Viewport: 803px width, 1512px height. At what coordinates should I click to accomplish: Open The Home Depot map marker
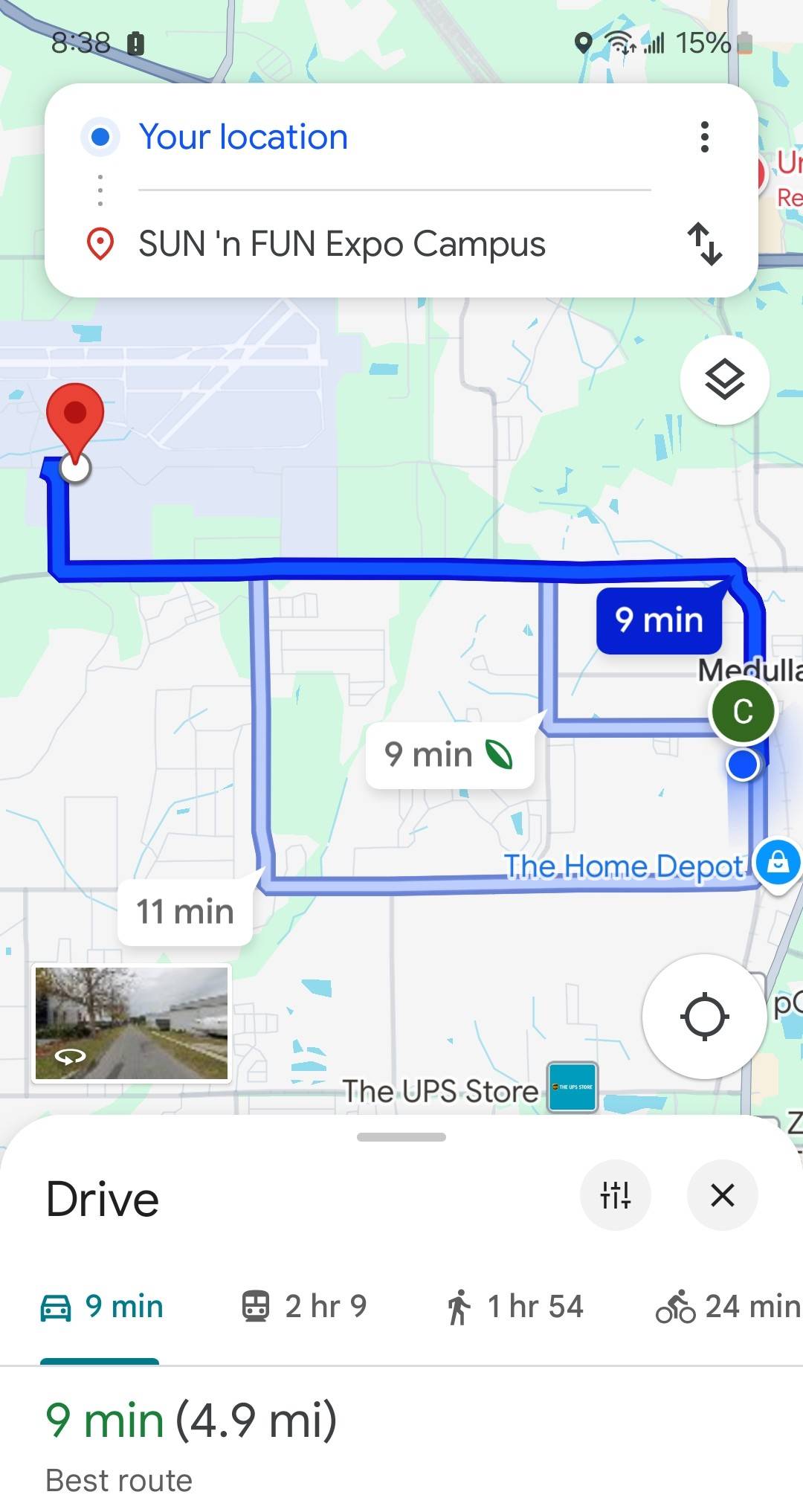(x=778, y=863)
